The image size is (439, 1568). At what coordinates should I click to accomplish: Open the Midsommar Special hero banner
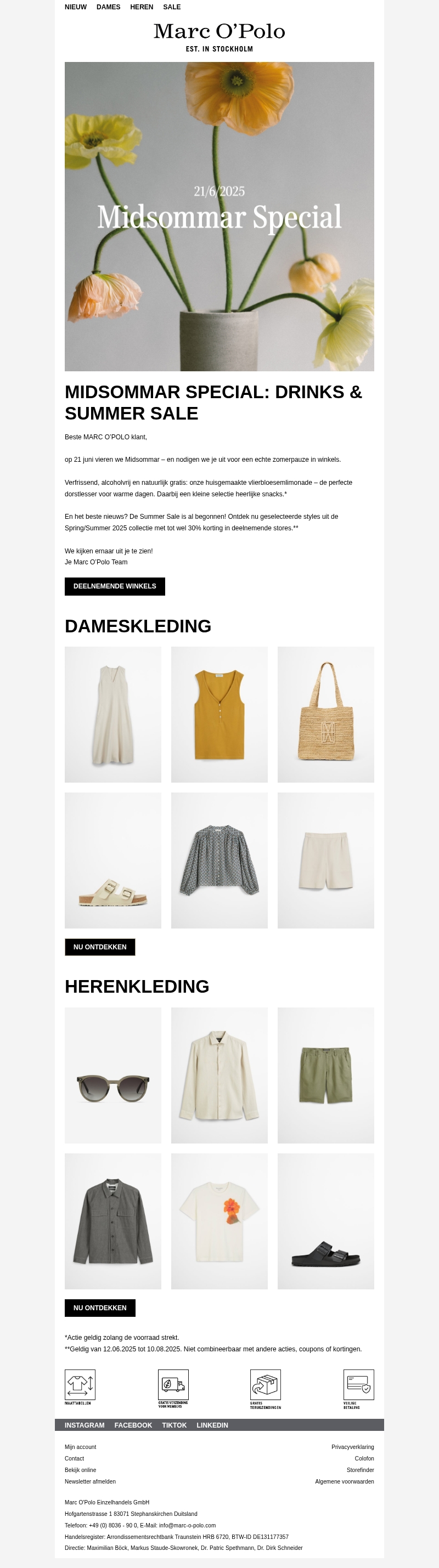point(219,216)
